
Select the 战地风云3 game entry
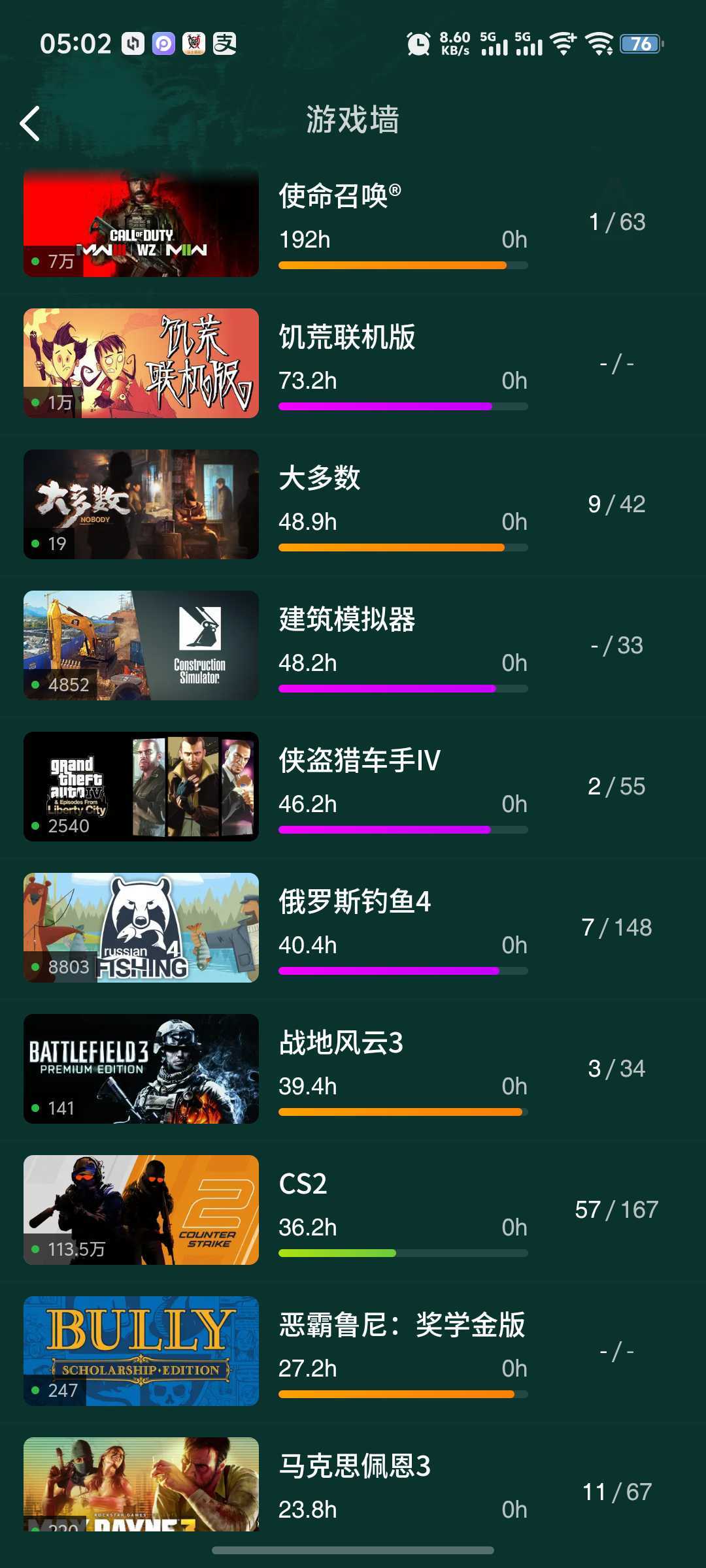point(353,1069)
